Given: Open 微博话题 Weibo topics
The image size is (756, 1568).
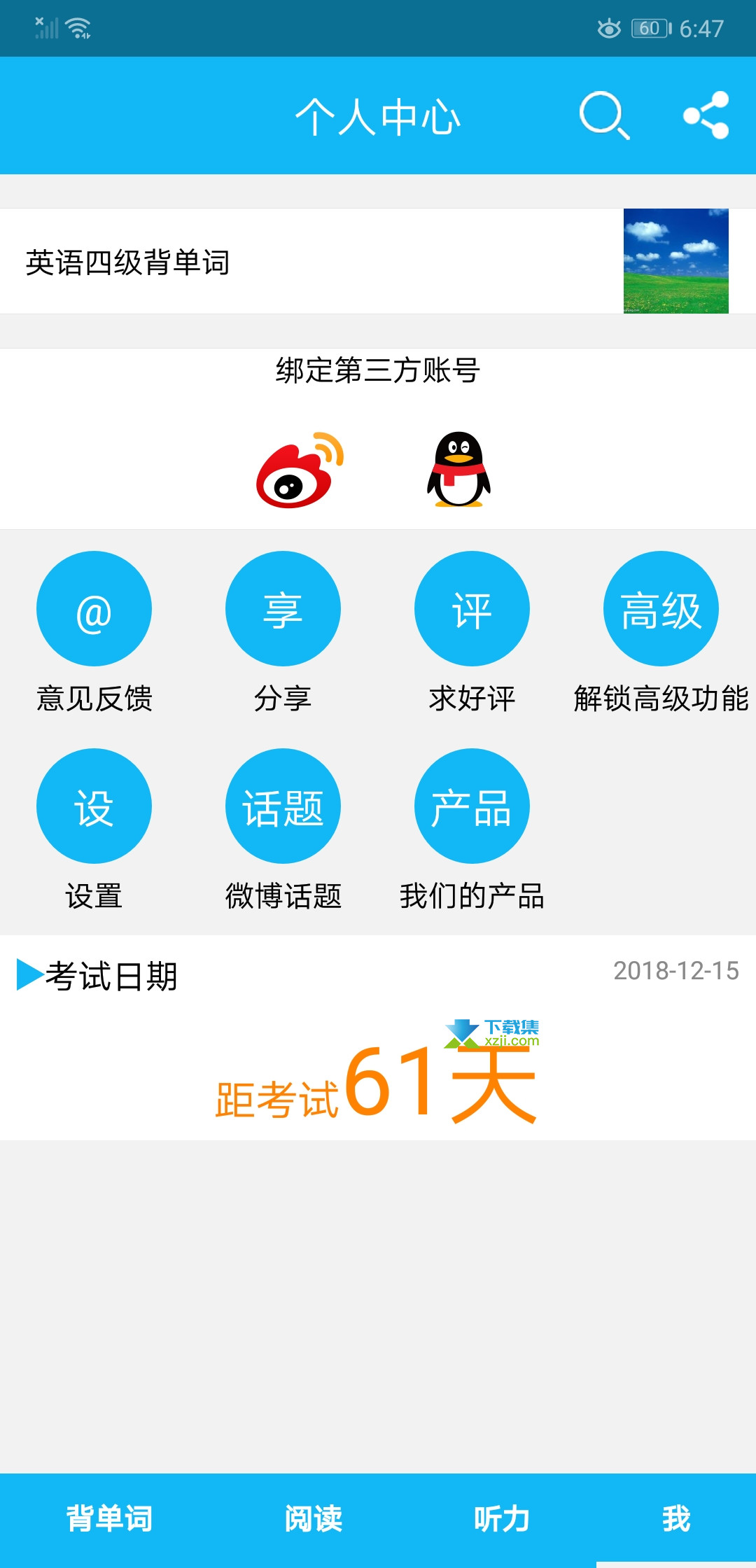Looking at the screenshot, I should tap(283, 829).
